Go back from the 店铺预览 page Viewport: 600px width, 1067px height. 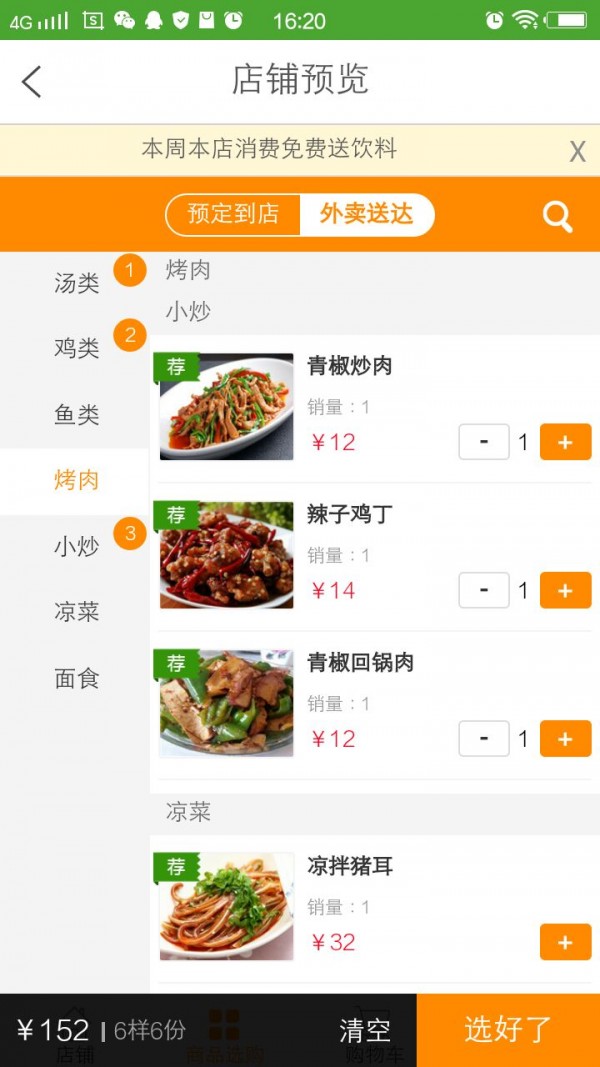pyautogui.click(x=32, y=81)
